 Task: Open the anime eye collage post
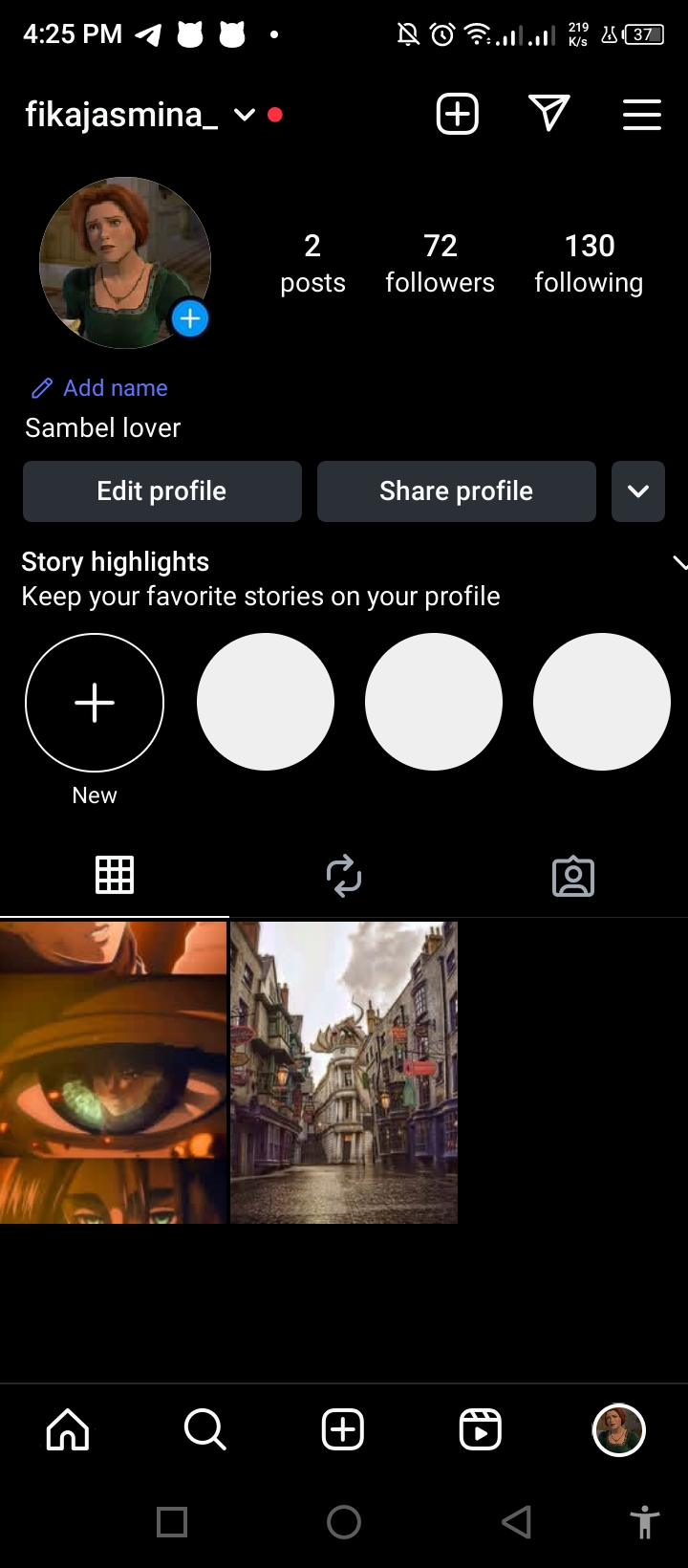click(113, 1072)
